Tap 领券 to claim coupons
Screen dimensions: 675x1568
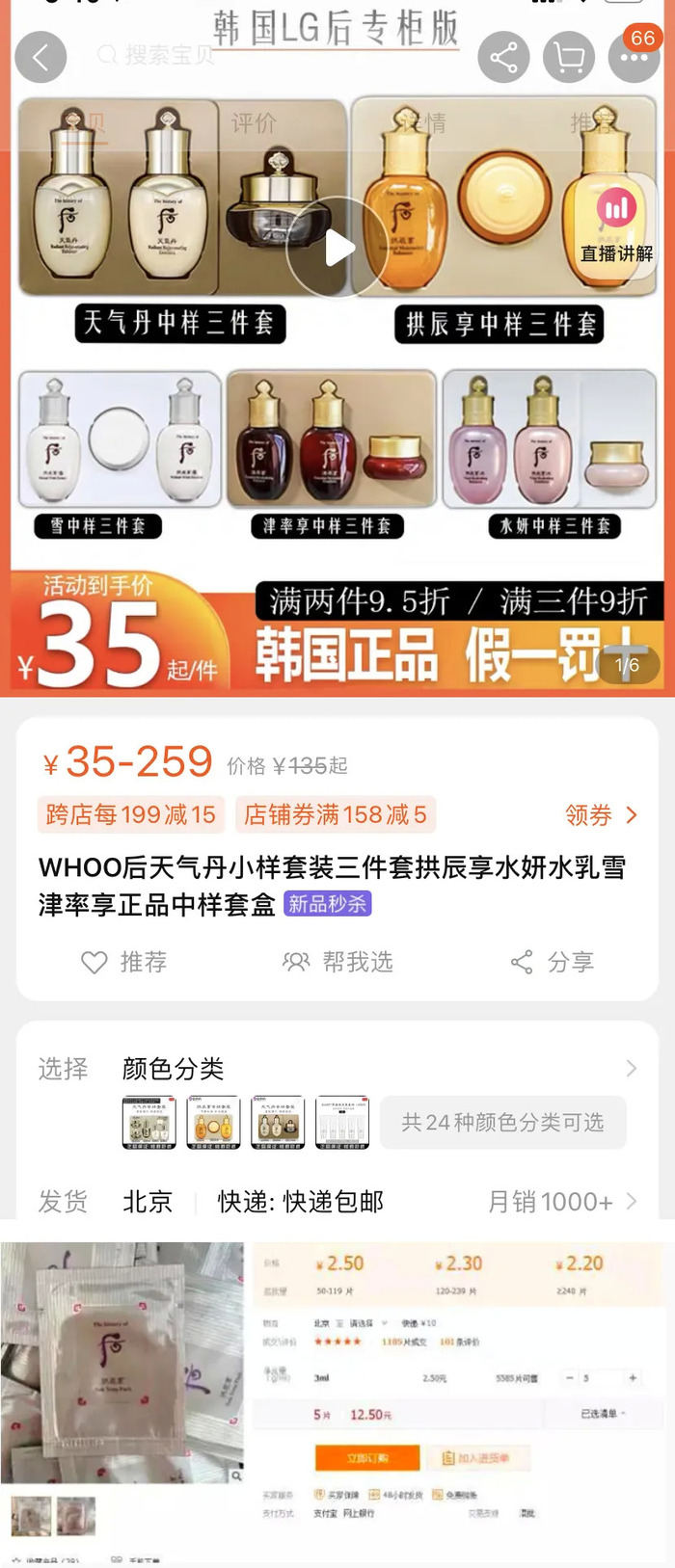[600, 815]
